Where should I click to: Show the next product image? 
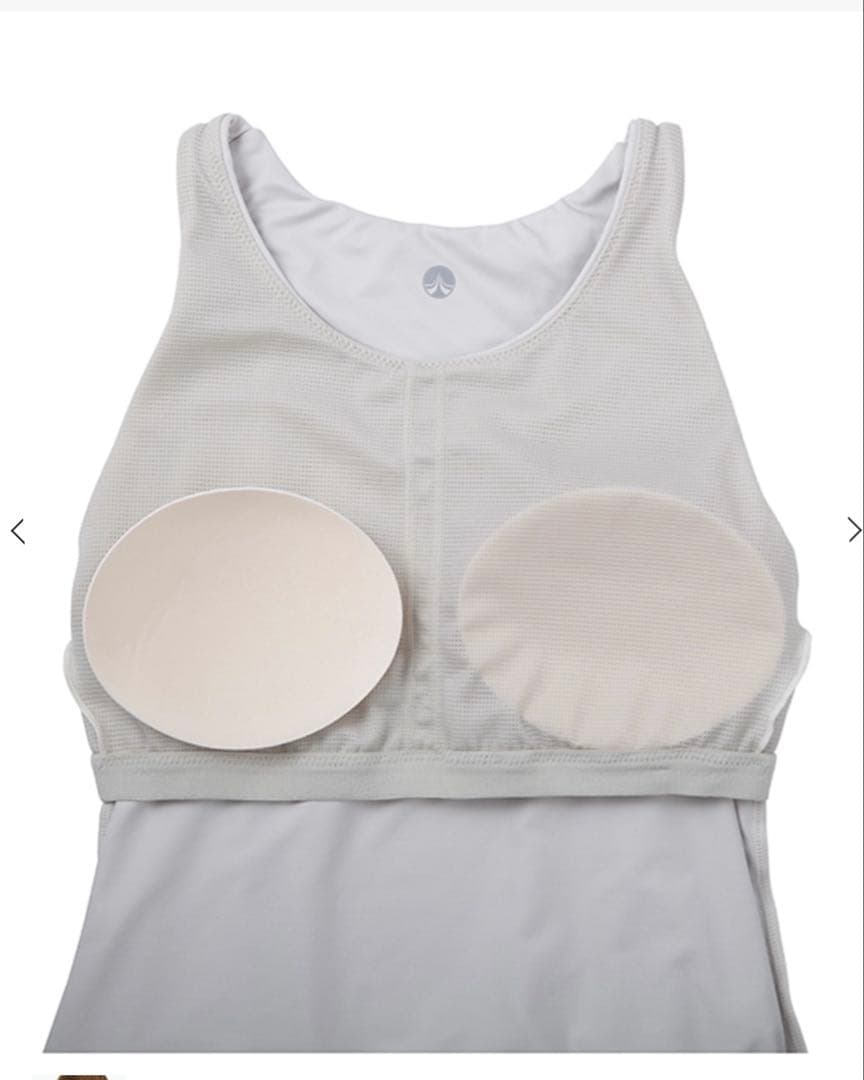[853, 530]
